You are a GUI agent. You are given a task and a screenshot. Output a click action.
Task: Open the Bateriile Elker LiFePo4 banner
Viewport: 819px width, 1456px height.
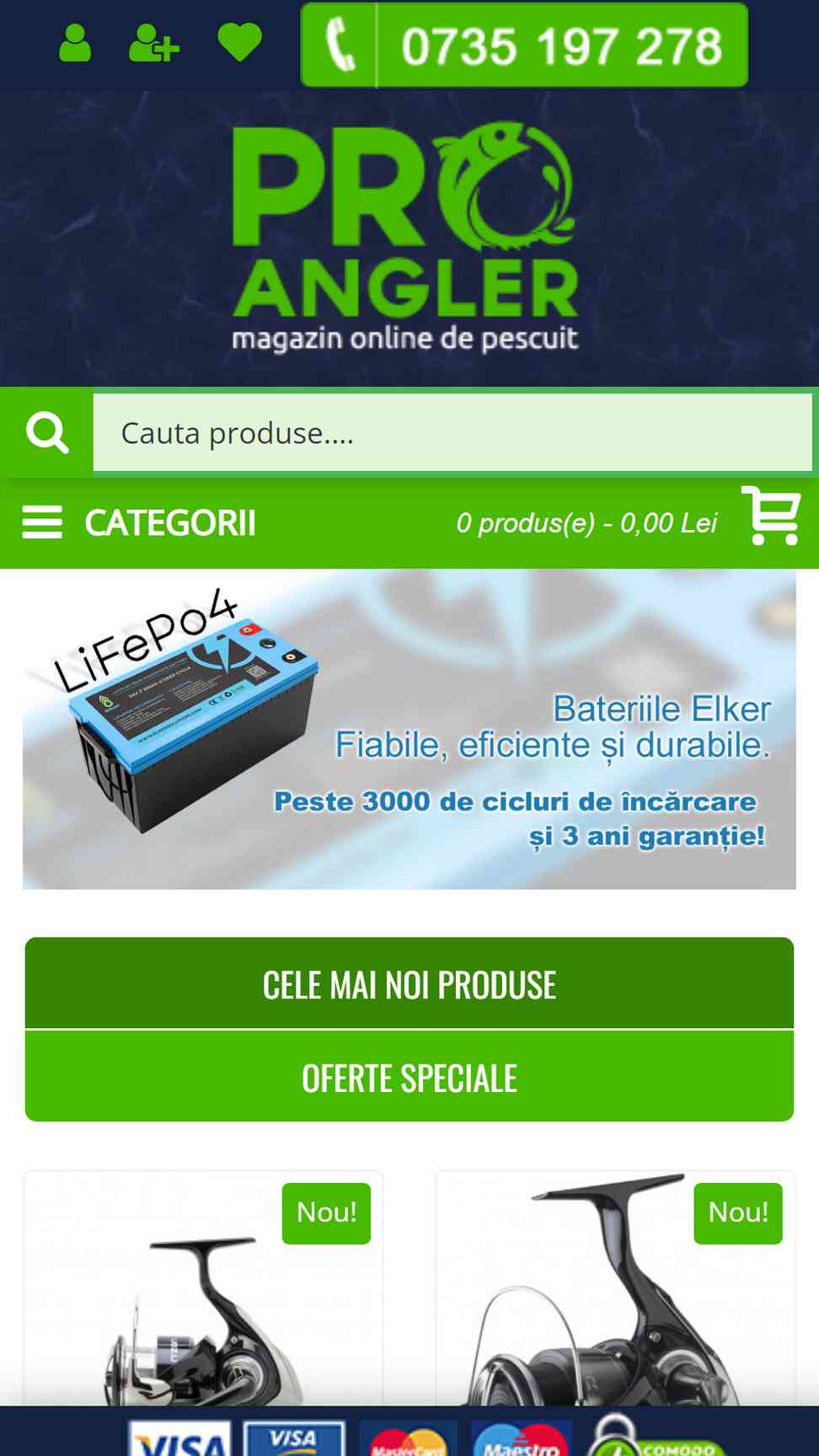(x=409, y=730)
